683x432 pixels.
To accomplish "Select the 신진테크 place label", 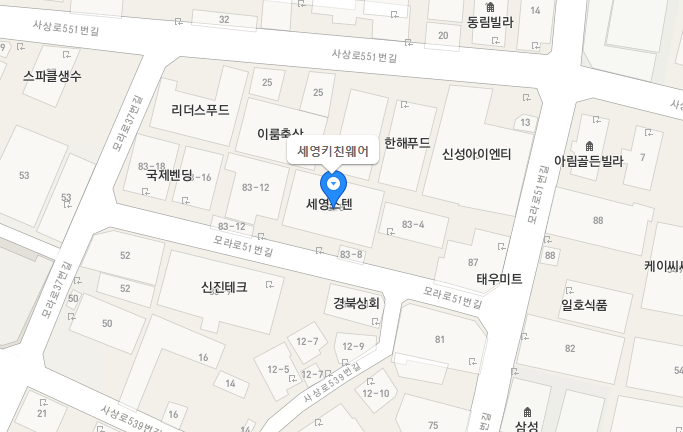I will coord(224,287).
